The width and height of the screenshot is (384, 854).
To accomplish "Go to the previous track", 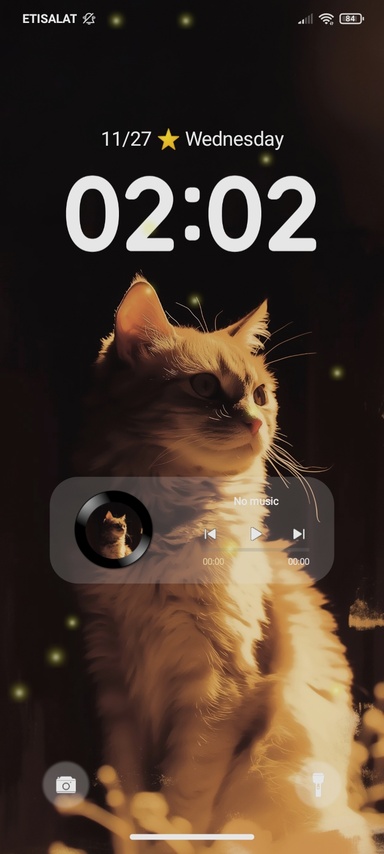I will (x=210, y=534).
